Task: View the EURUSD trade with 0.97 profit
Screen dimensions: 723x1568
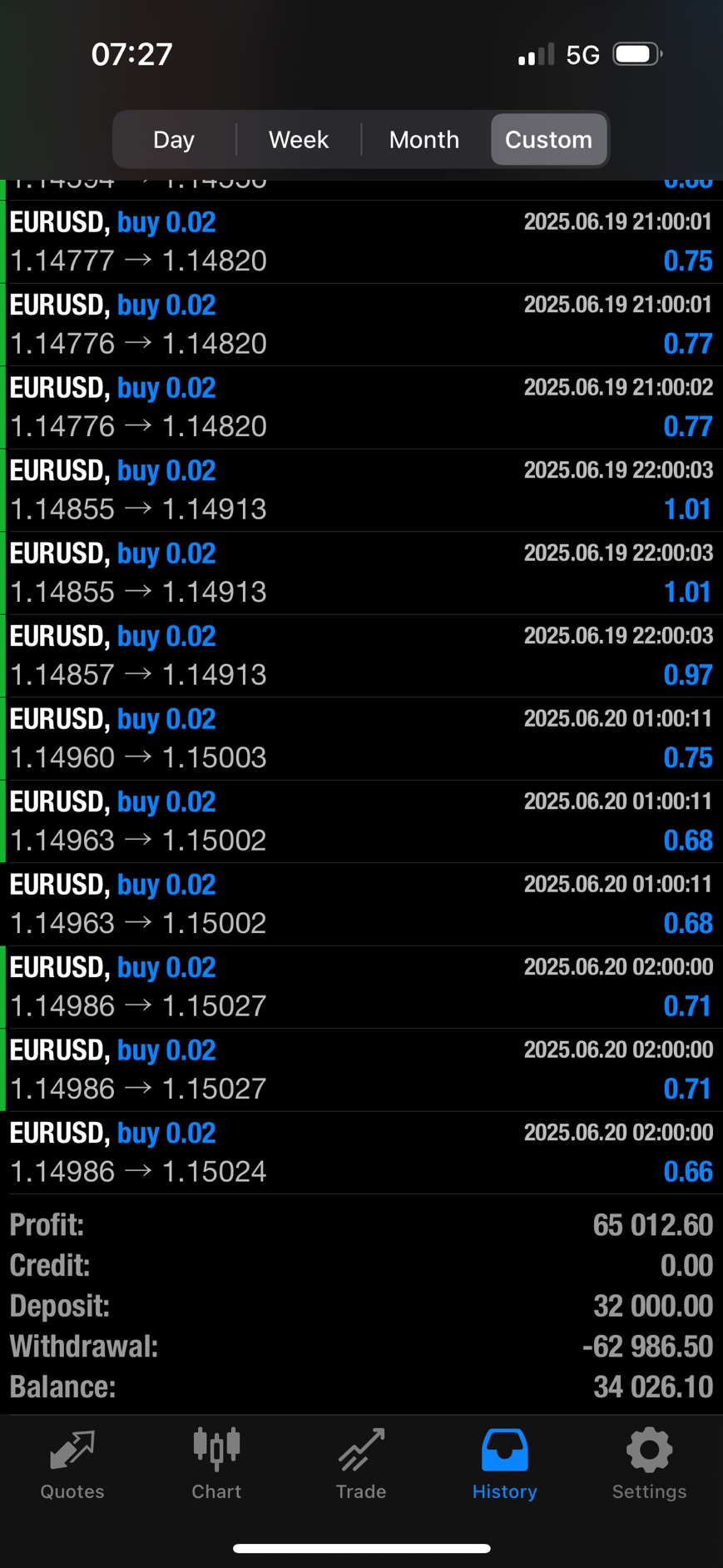Action: tap(361, 655)
